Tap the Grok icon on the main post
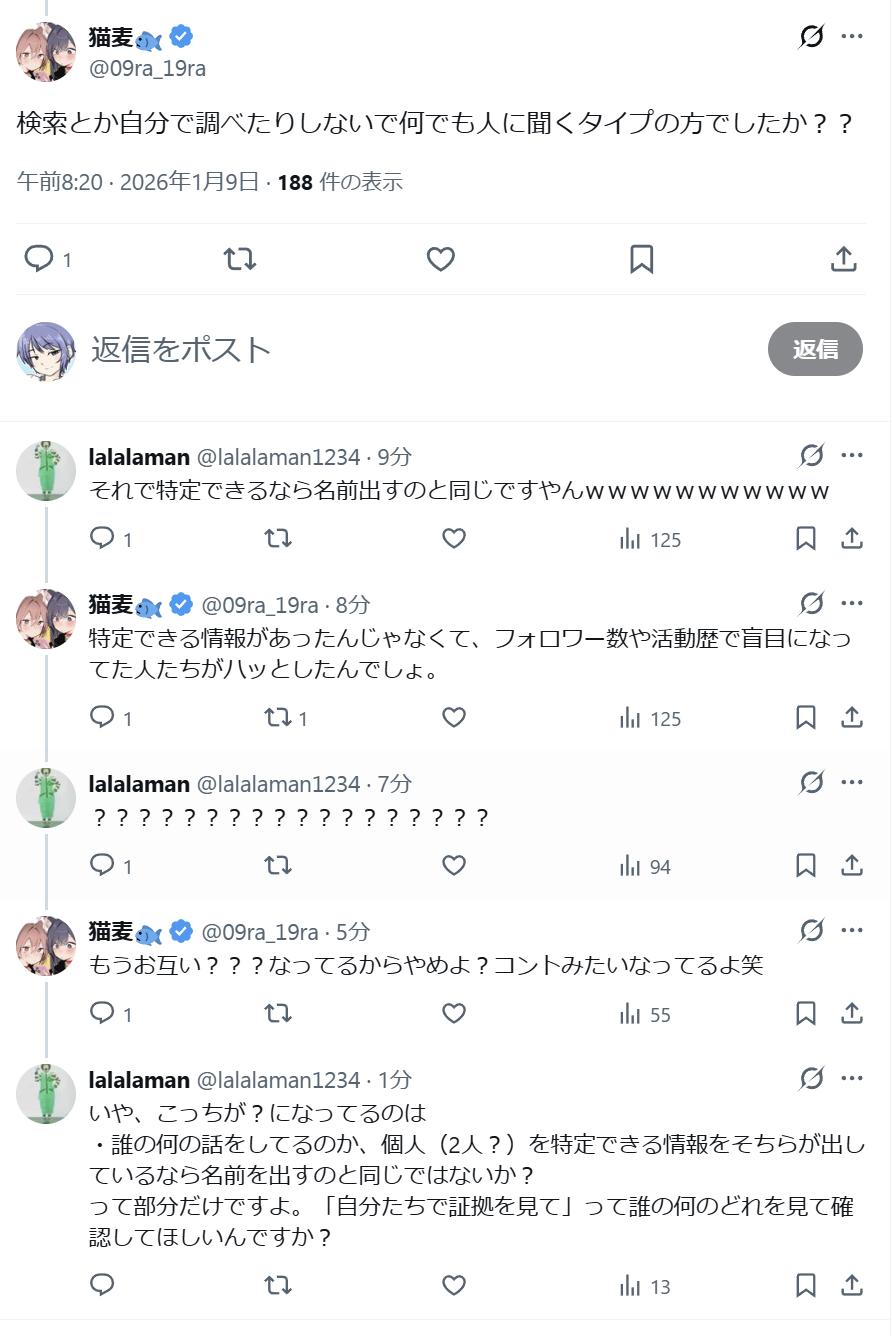This screenshot has height=1336, width=892. (x=812, y=37)
